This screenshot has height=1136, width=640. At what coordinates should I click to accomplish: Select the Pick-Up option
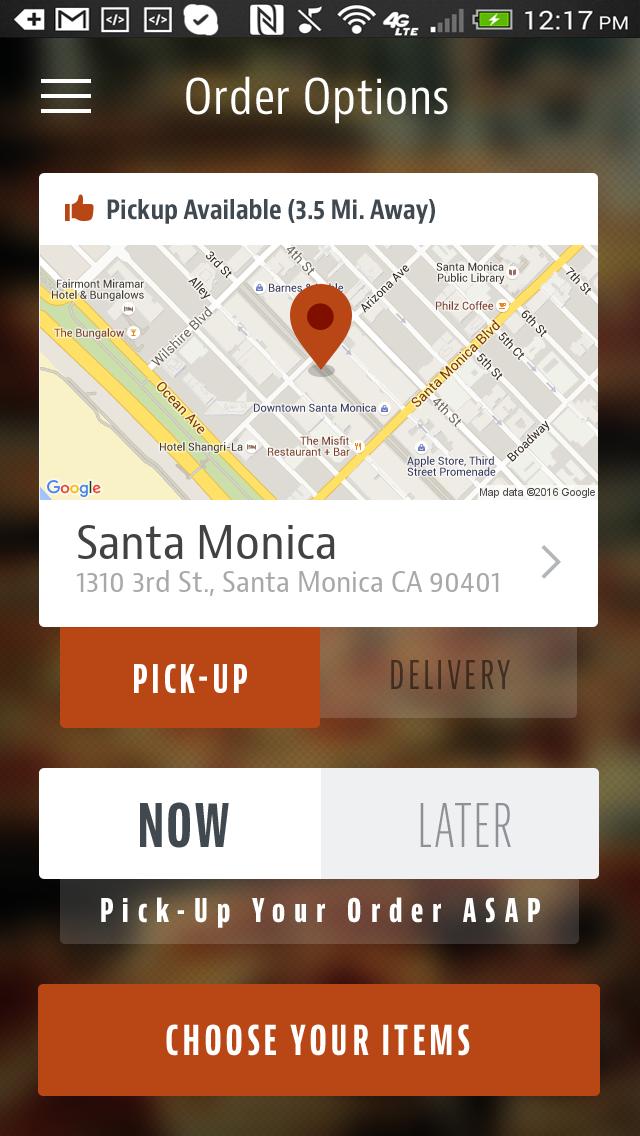[190, 678]
